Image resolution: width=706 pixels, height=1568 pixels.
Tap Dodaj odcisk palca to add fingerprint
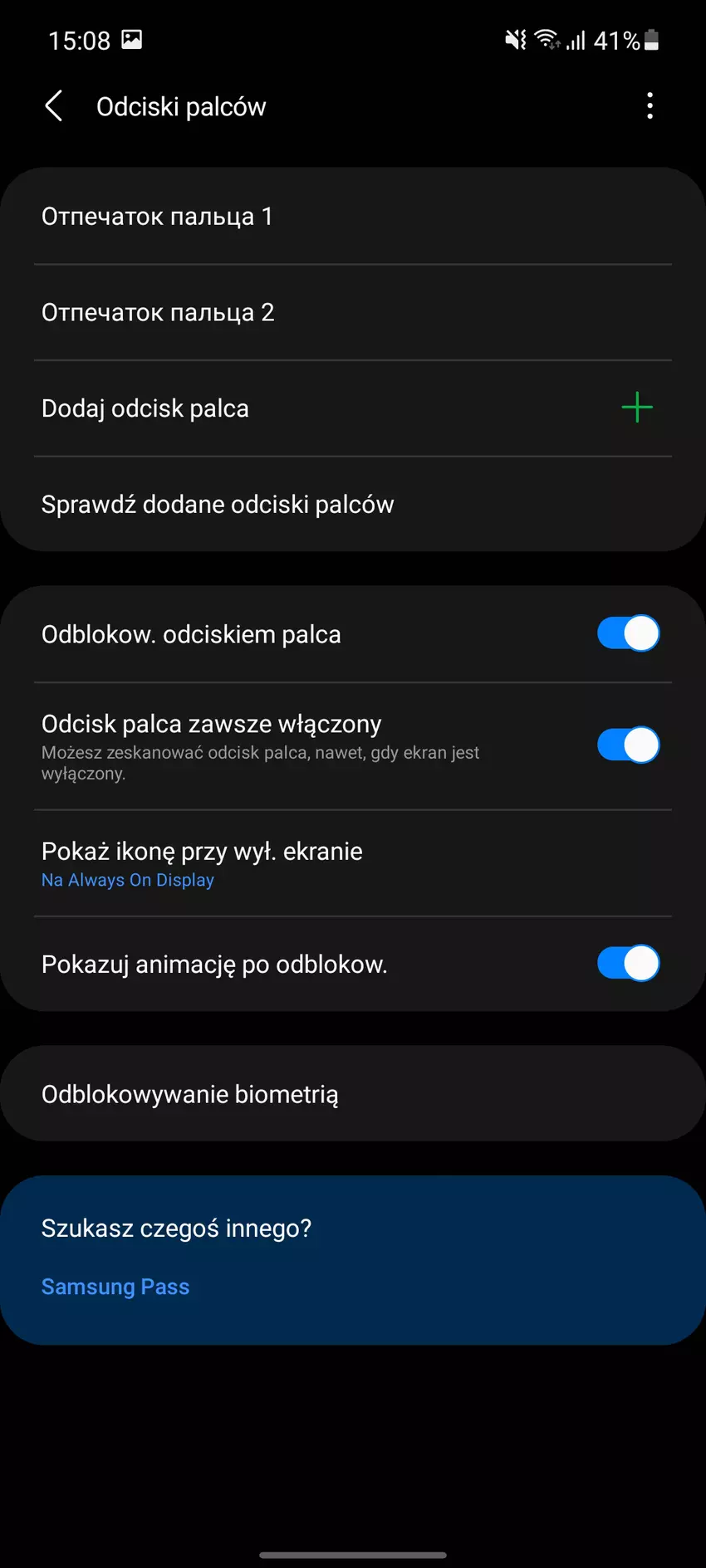pyautogui.click(x=352, y=408)
